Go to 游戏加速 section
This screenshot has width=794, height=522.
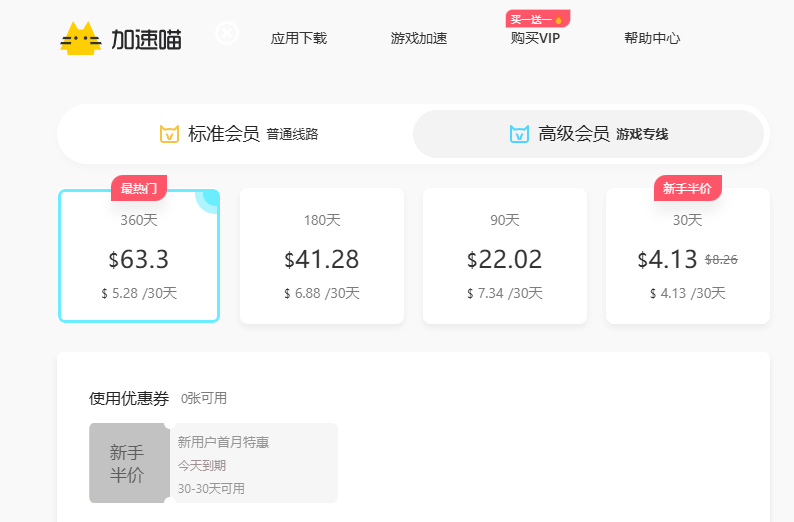418,39
